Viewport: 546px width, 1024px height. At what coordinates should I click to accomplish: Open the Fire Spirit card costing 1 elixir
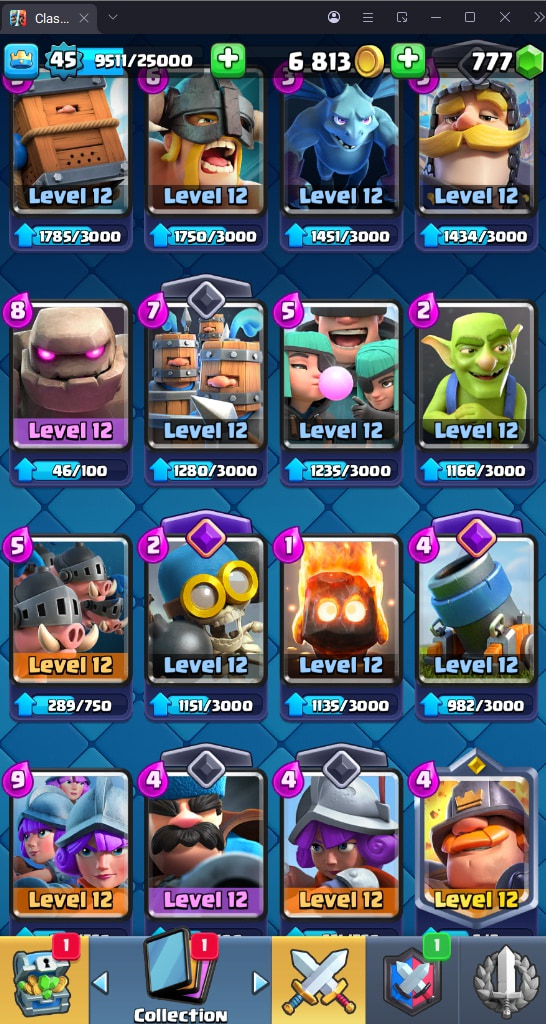(x=341, y=611)
